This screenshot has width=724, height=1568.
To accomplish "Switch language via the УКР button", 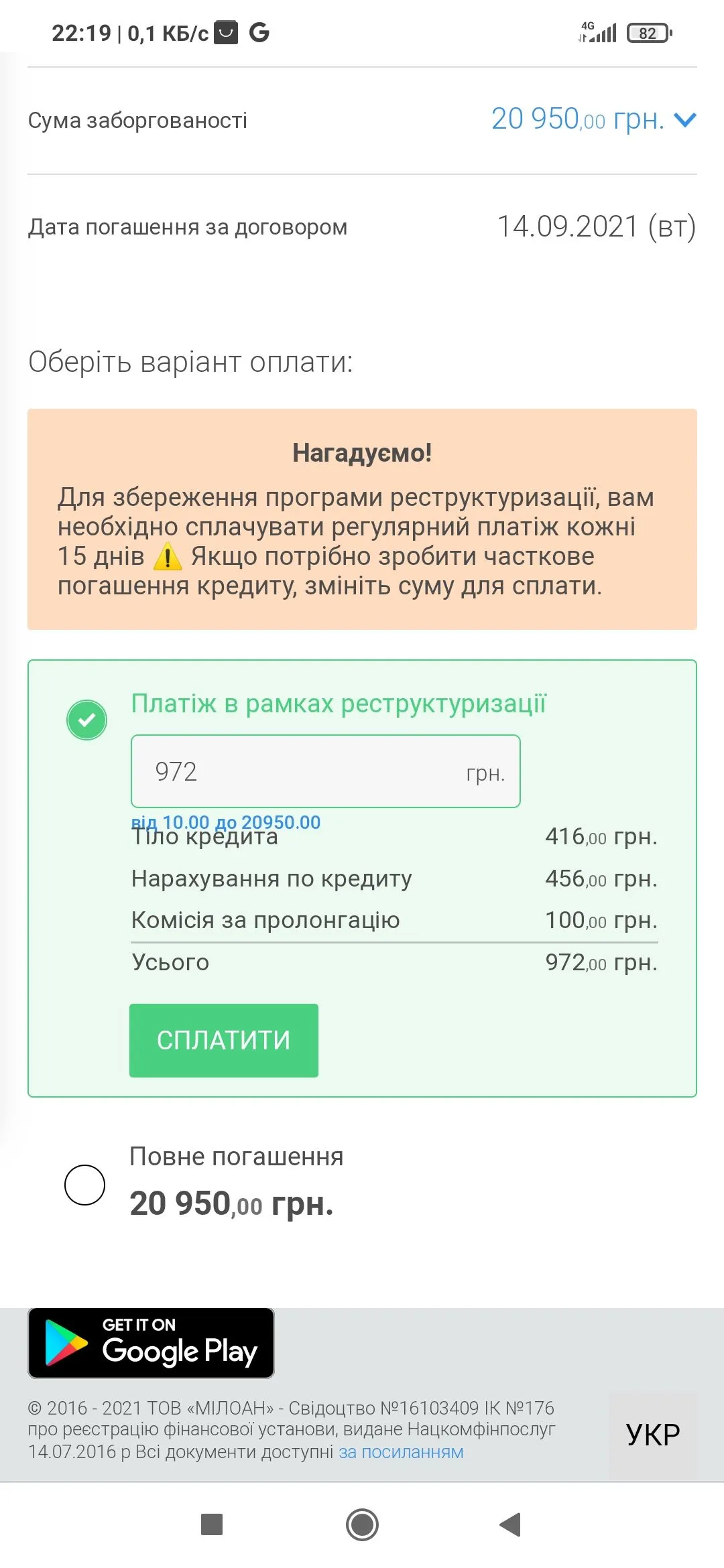I will click(652, 1435).
